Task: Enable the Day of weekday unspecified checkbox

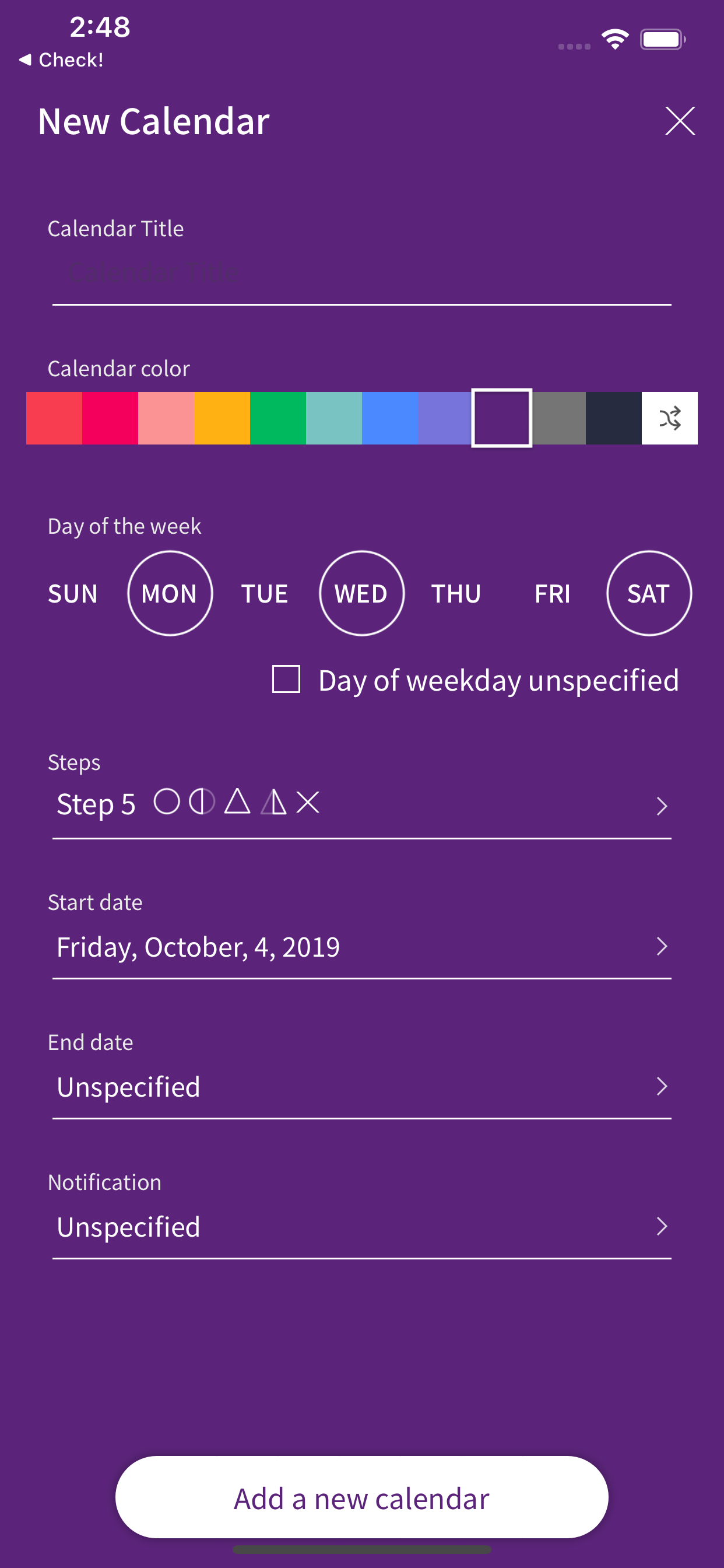Action: pyautogui.click(x=286, y=681)
